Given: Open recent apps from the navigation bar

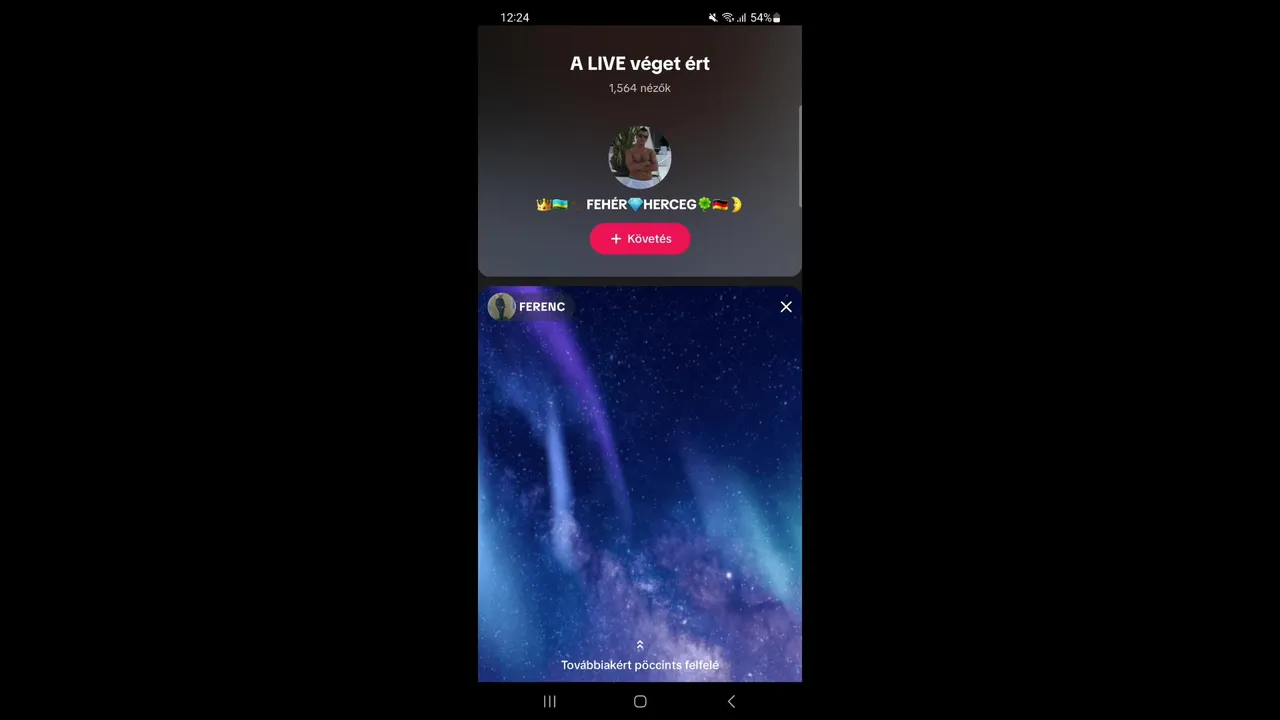Looking at the screenshot, I should pyautogui.click(x=549, y=702).
